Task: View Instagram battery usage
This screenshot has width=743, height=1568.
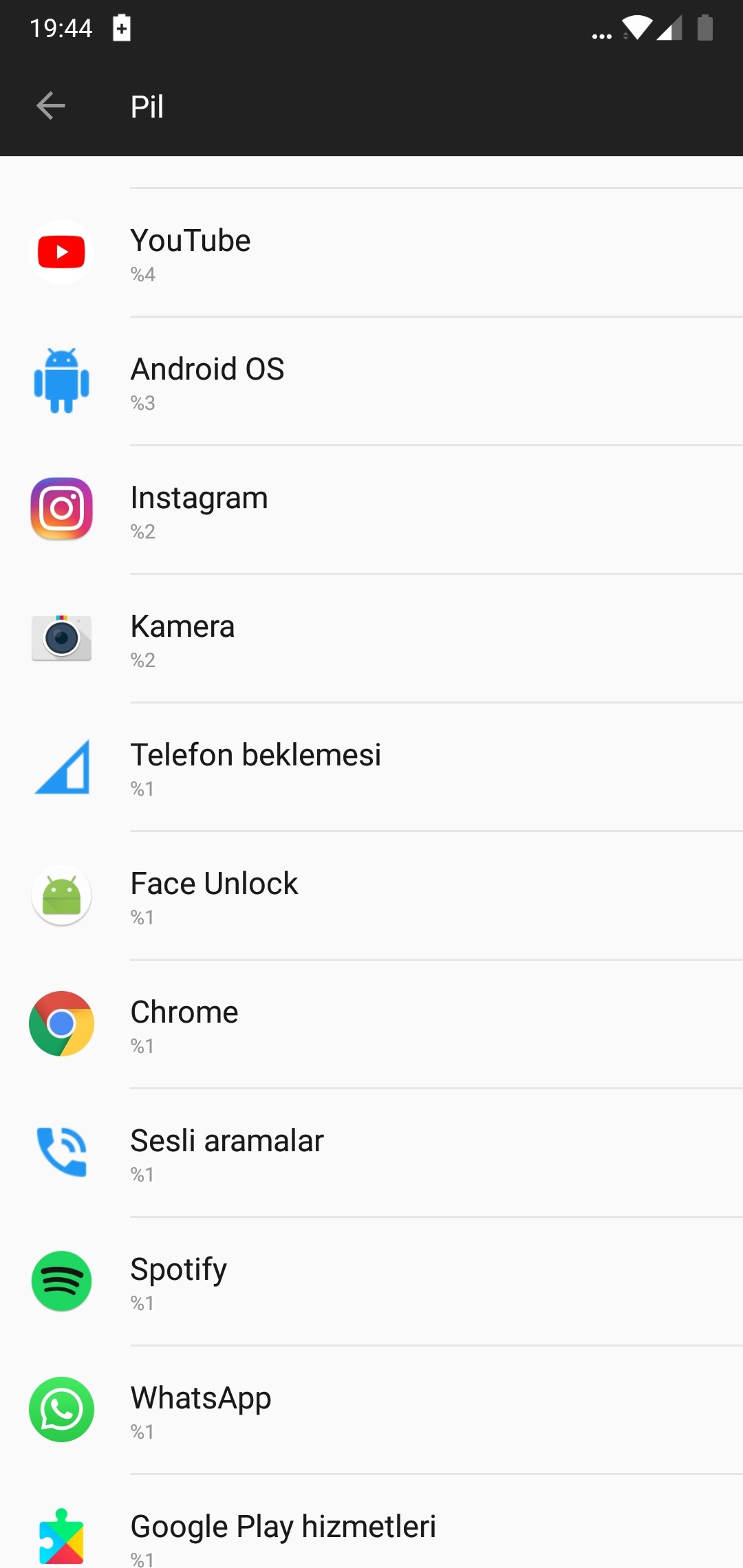Action: click(371, 510)
